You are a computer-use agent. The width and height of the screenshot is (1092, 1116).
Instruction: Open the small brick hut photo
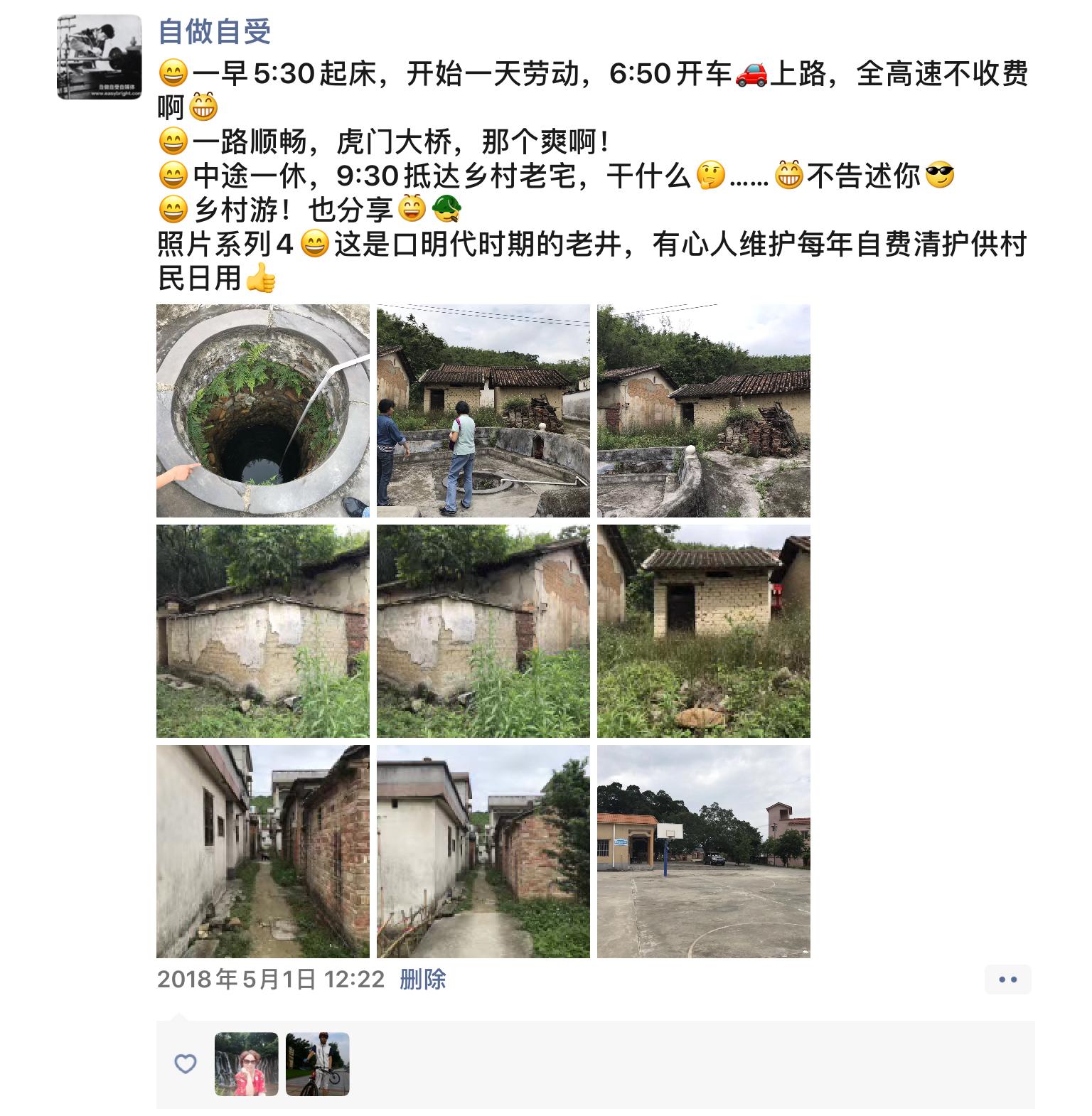click(704, 631)
